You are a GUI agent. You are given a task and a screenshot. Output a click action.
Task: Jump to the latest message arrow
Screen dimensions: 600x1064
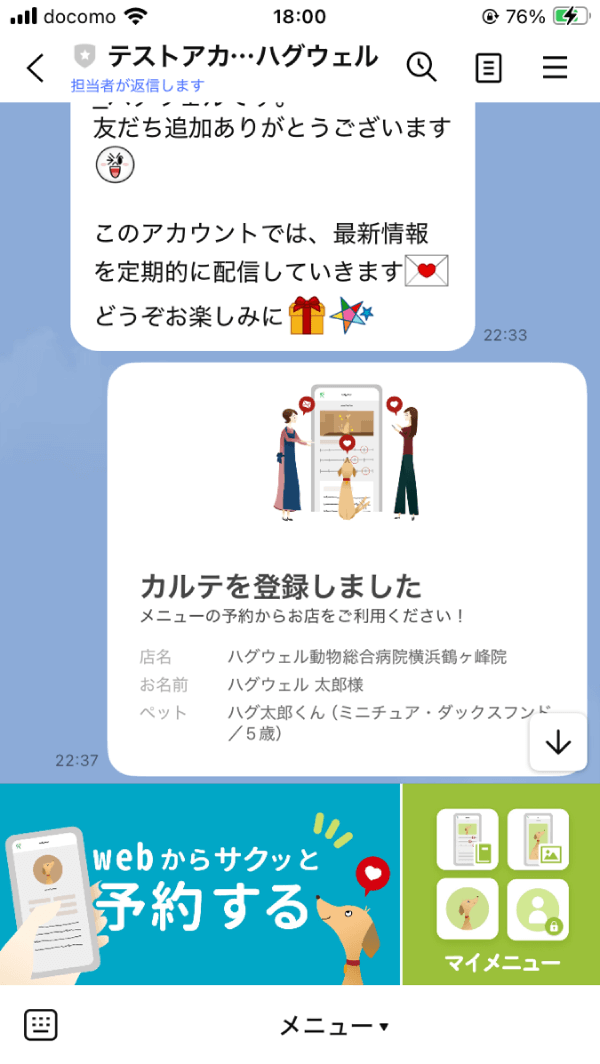(x=557, y=742)
